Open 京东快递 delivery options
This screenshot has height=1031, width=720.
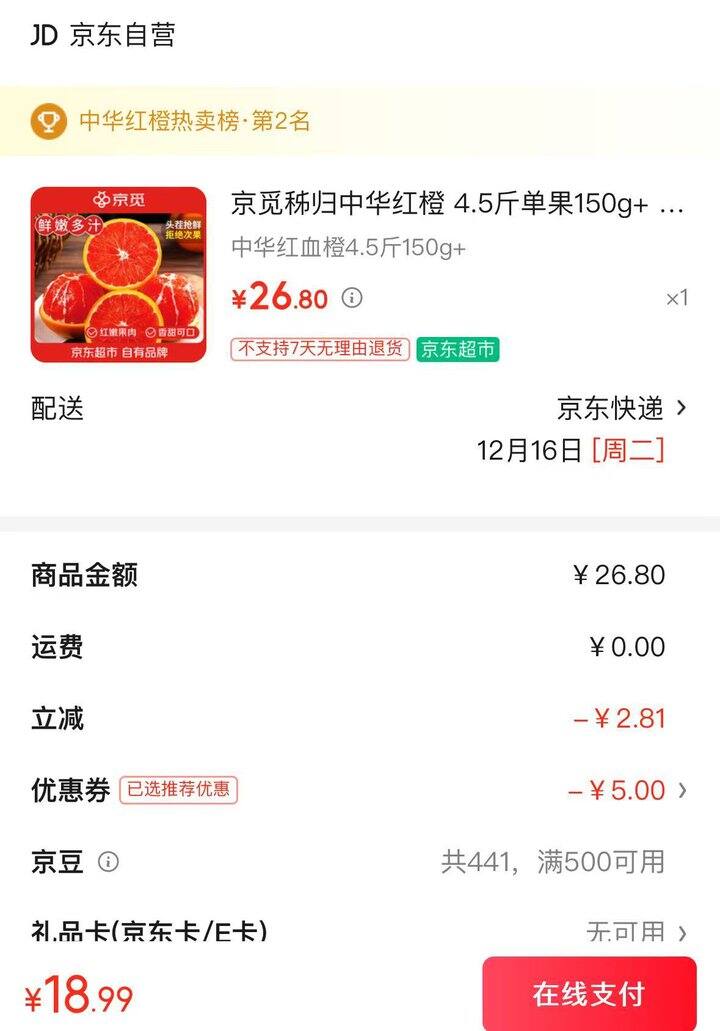click(622, 408)
